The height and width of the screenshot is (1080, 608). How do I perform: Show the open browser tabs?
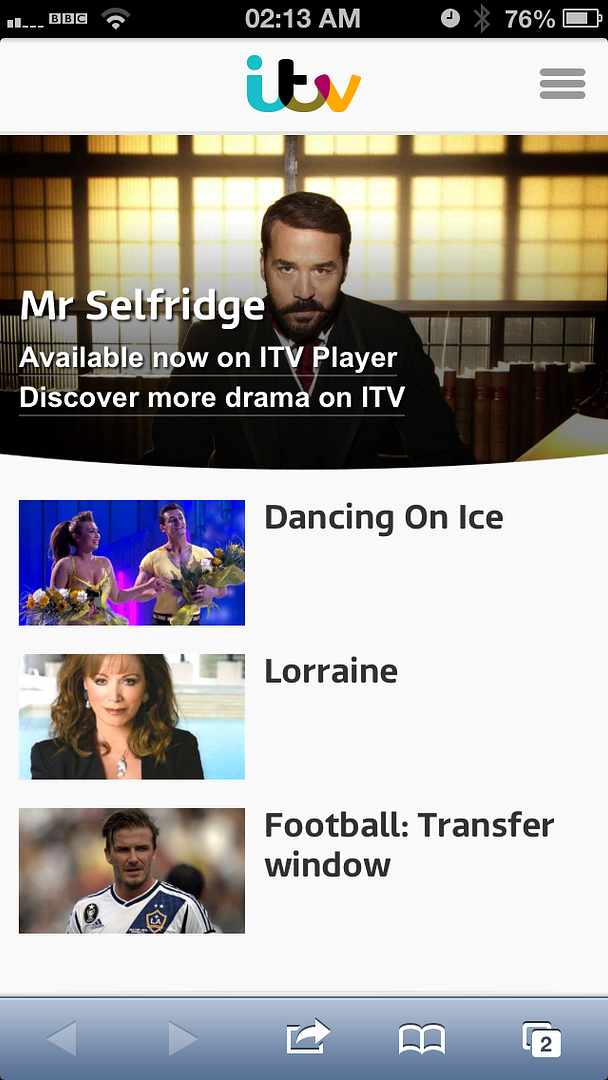(x=541, y=1039)
